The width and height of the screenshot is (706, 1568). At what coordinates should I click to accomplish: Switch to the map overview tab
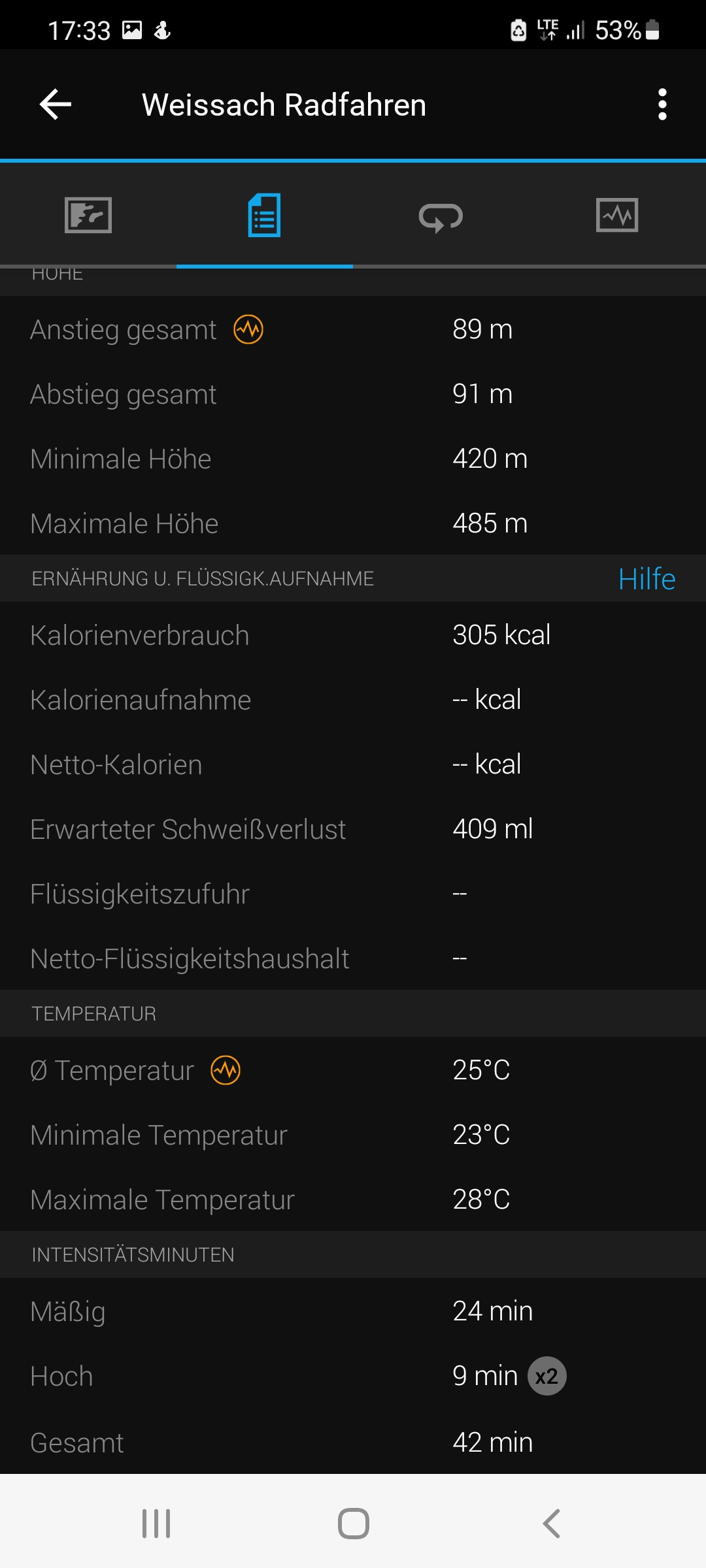point(88,215)
